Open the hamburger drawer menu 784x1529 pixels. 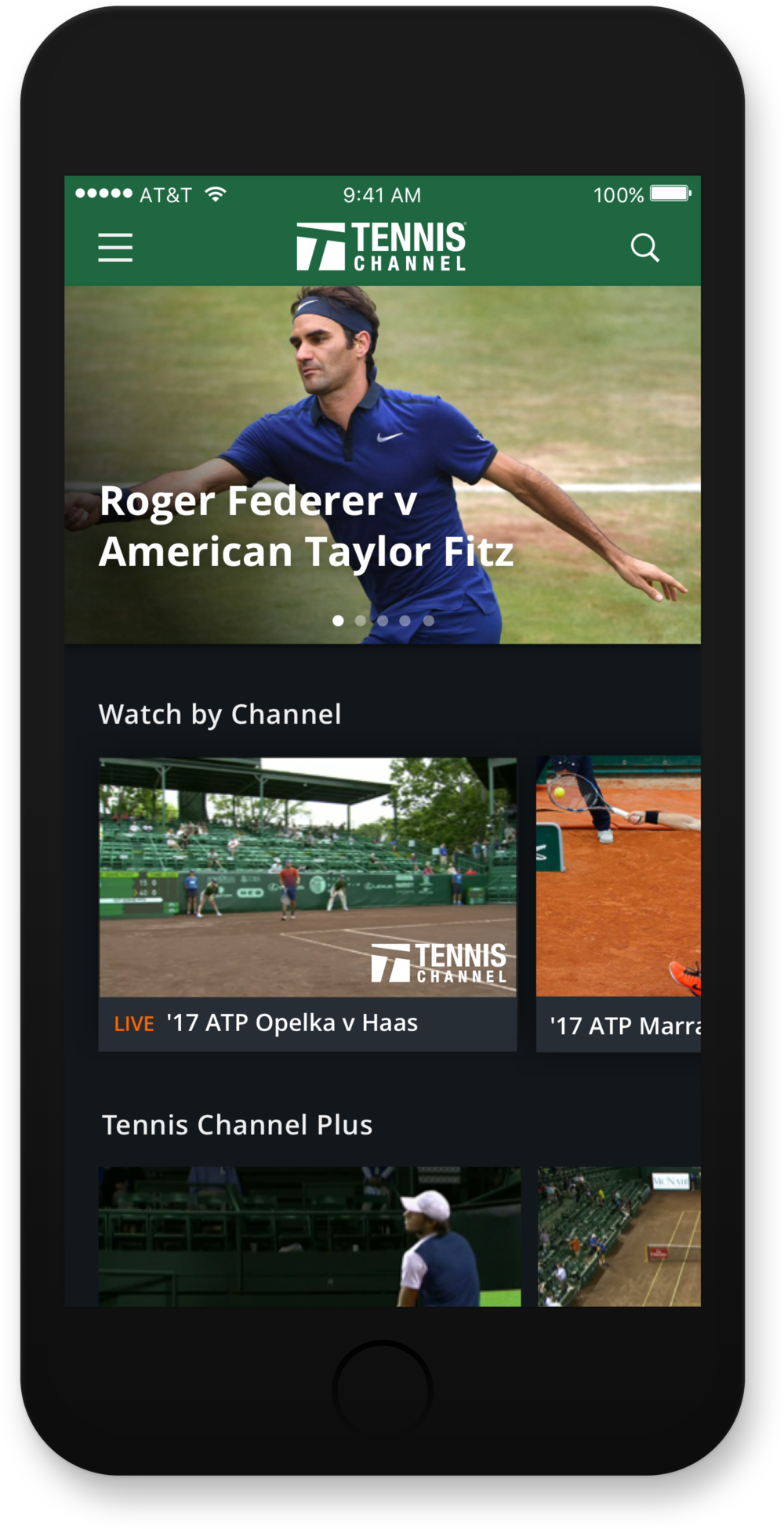click(x=115, y=247)
